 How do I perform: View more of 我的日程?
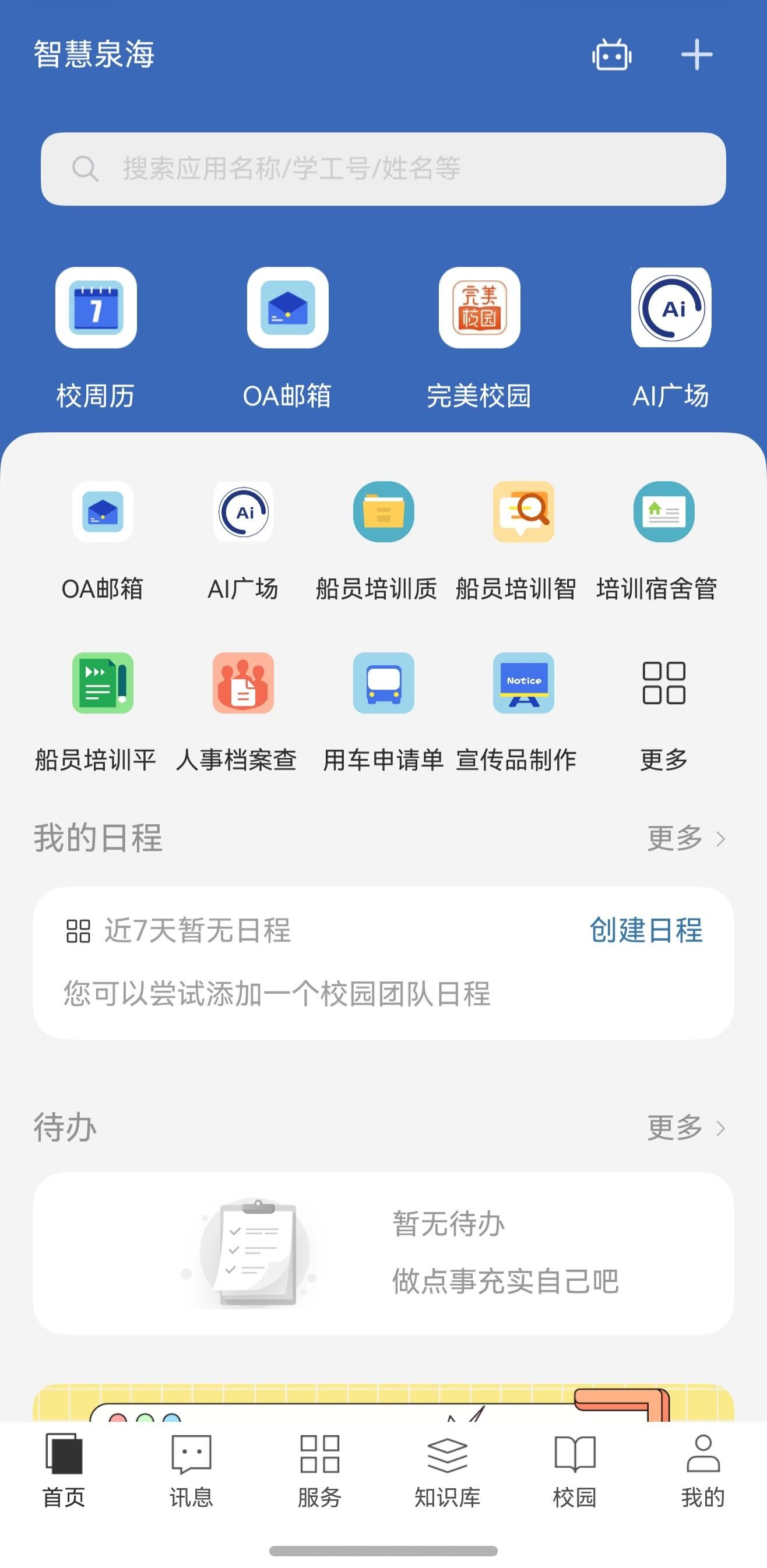tap(685, 838)
